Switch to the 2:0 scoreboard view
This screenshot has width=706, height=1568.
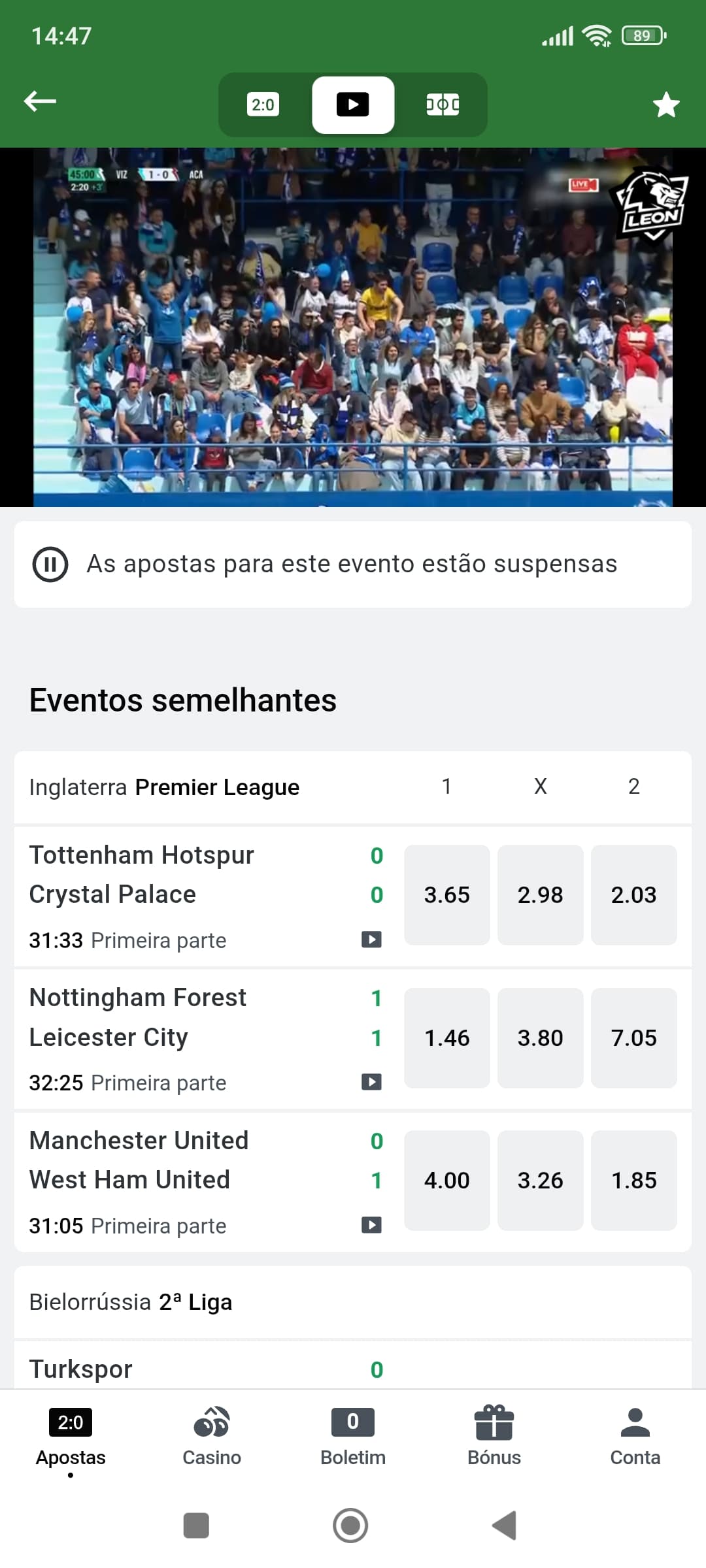point(263,105)
